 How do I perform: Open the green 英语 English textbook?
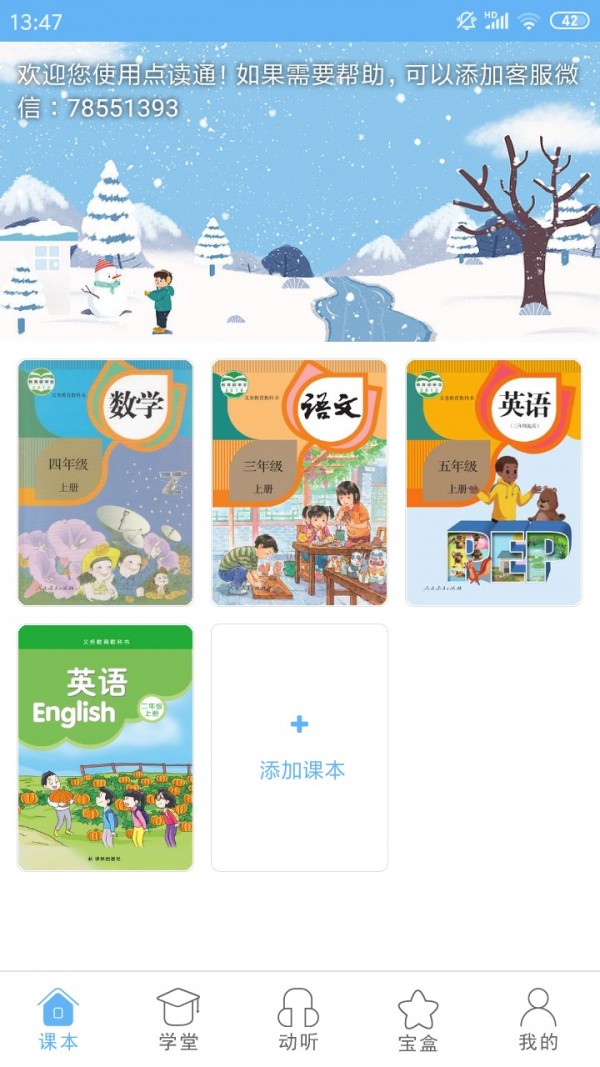[105, 747]
